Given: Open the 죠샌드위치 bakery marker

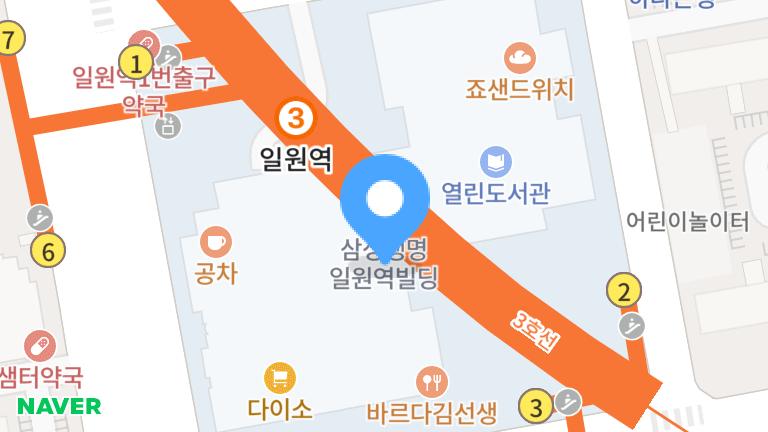Looking at the screenshot, I should coord(520,56).
